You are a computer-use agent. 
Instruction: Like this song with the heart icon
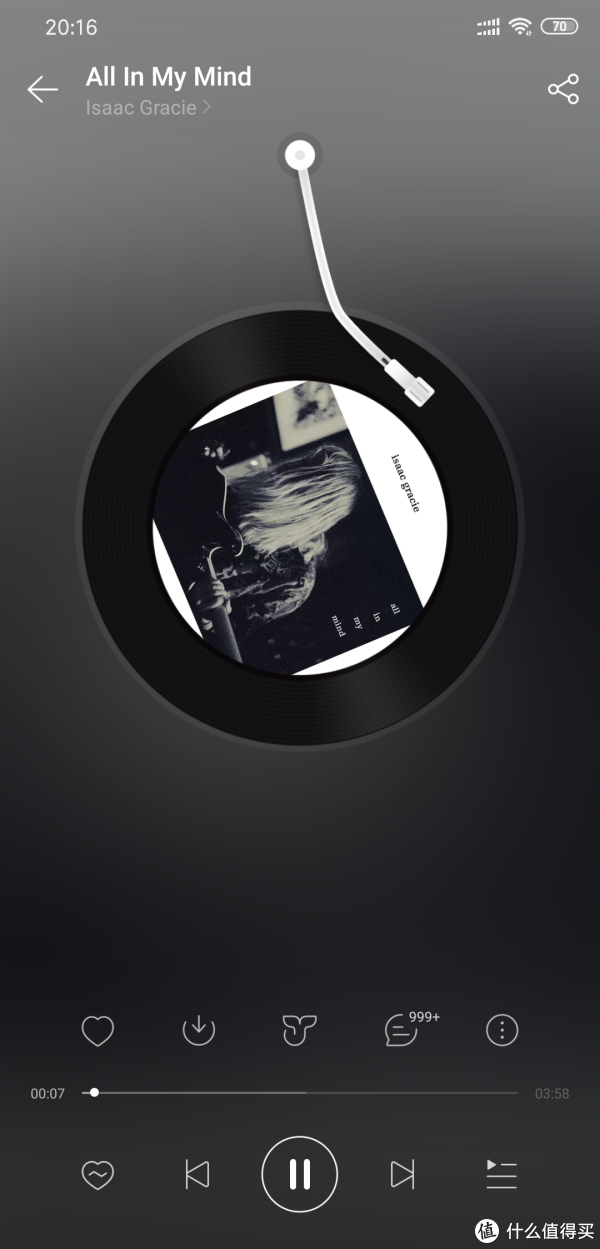coord(97,1030)
